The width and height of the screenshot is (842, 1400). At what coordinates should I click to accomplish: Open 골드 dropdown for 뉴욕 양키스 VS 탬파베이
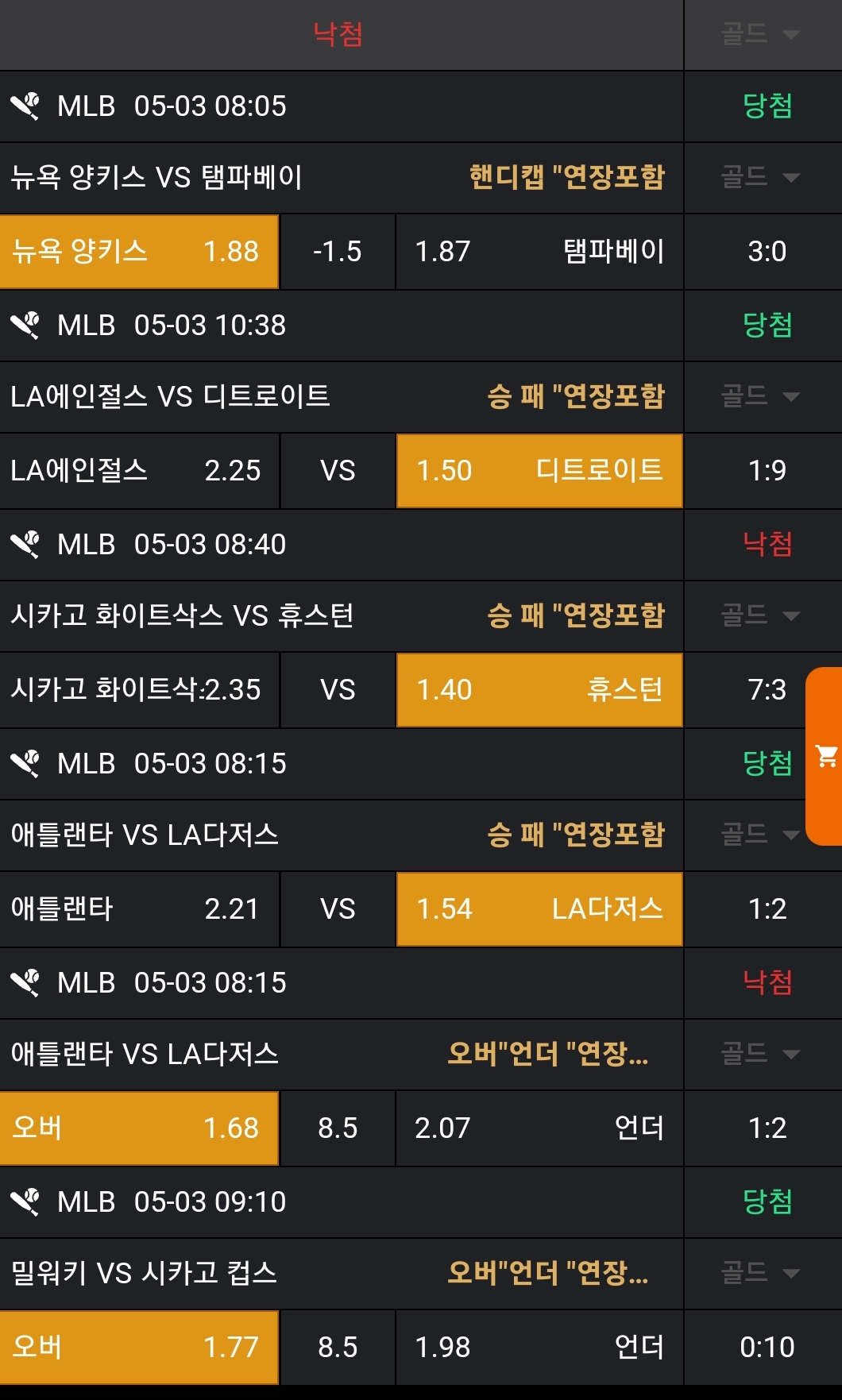tap(760, 177)
